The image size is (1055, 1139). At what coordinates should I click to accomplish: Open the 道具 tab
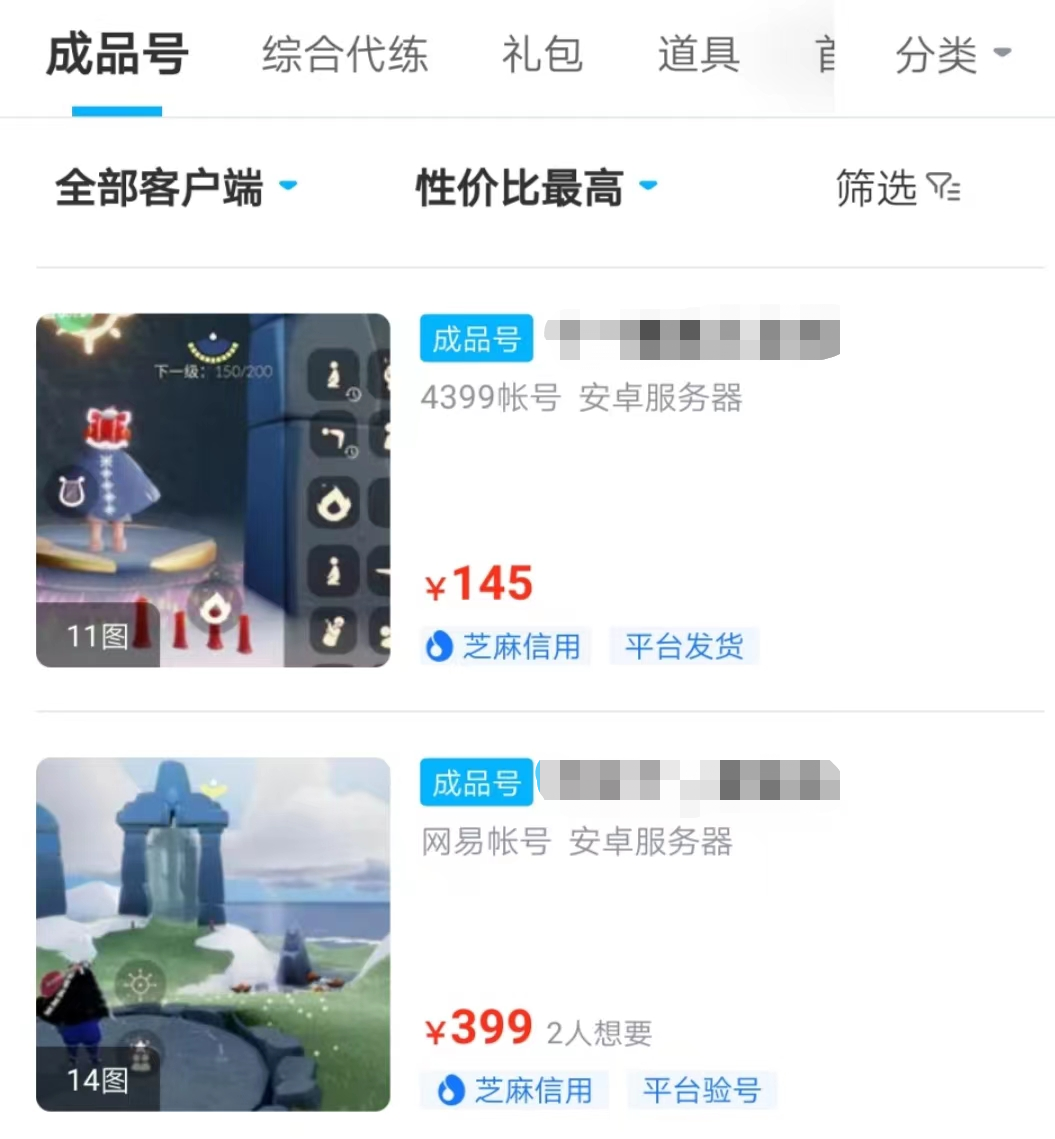698,55
